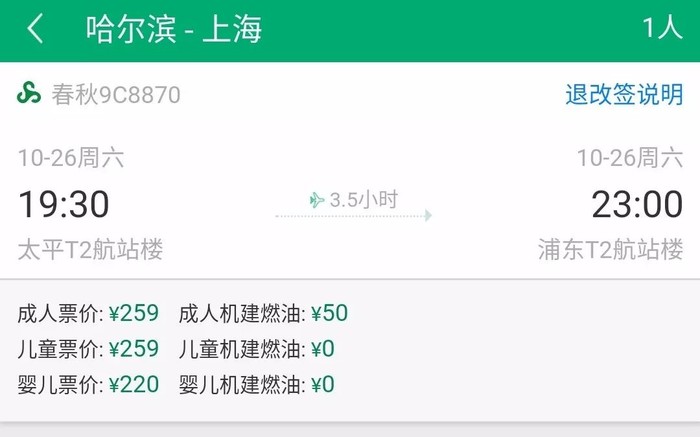Open the 退改签说明 link

click(x=623, y=95)
